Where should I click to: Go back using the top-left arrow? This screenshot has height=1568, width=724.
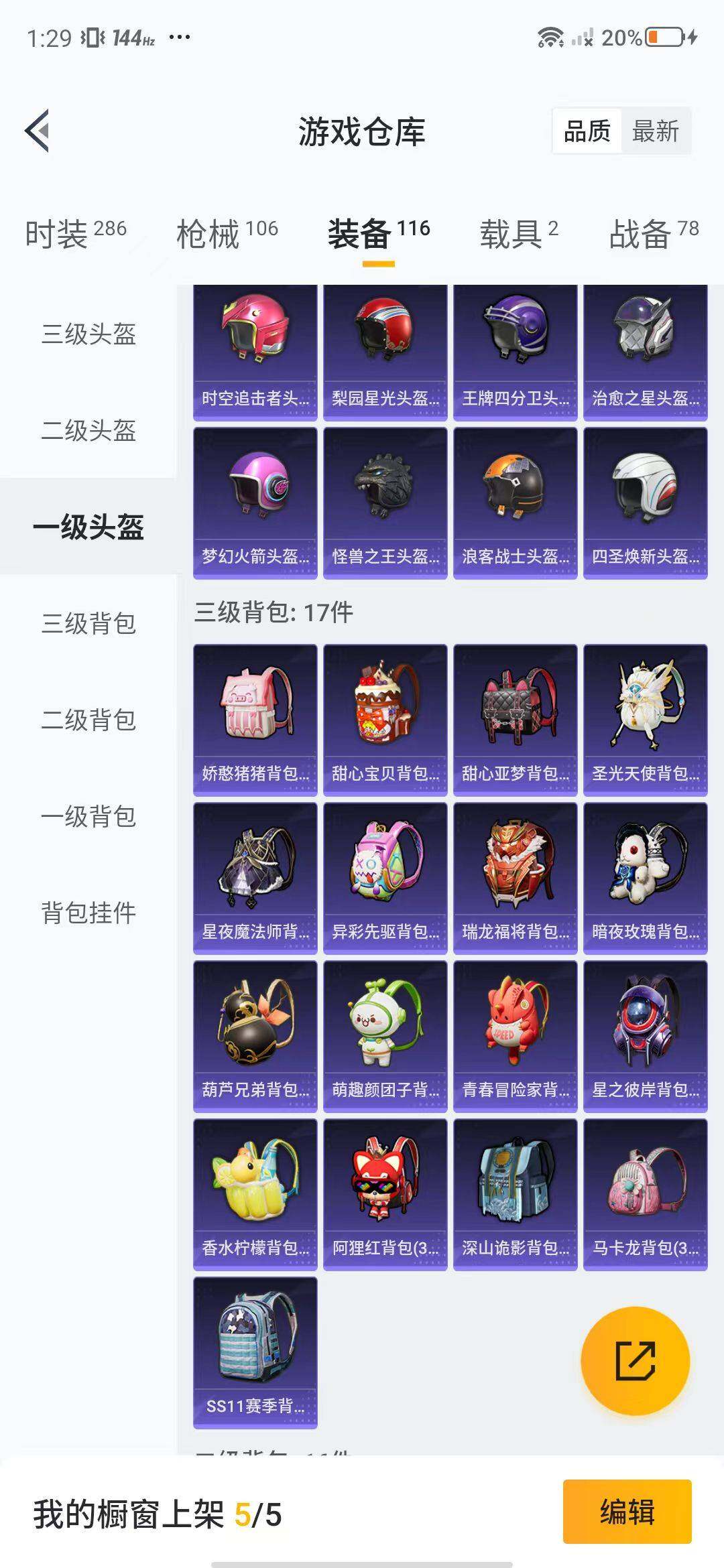(38, 131)
